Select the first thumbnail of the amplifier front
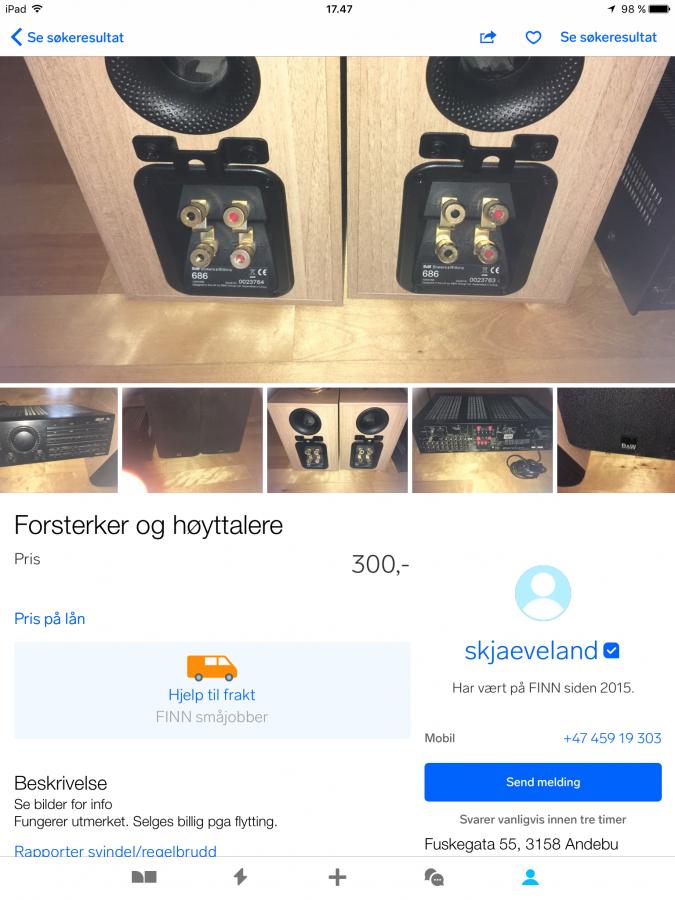The width and height of the screenshot is (675, 900). 59,440
